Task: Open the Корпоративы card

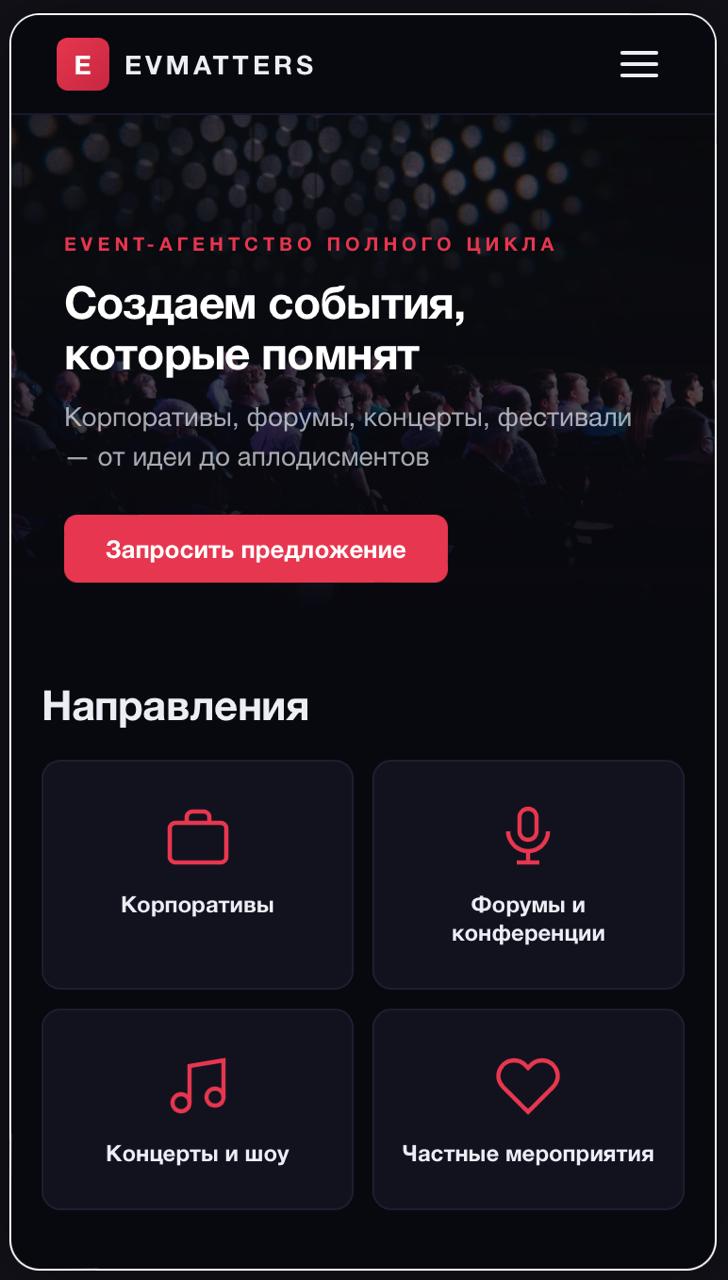Action: point(197,874)
